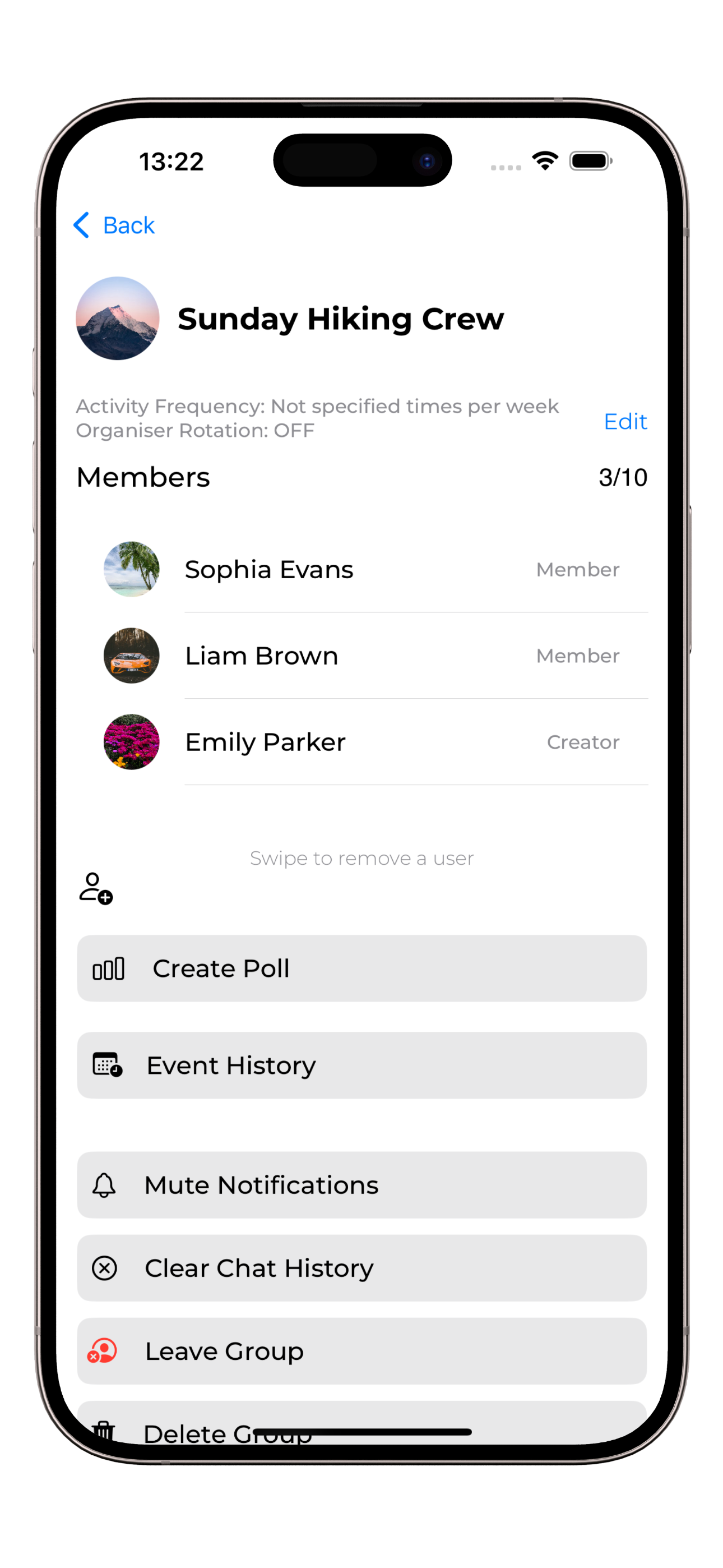Go back to the previous screen

click(114, 225)
